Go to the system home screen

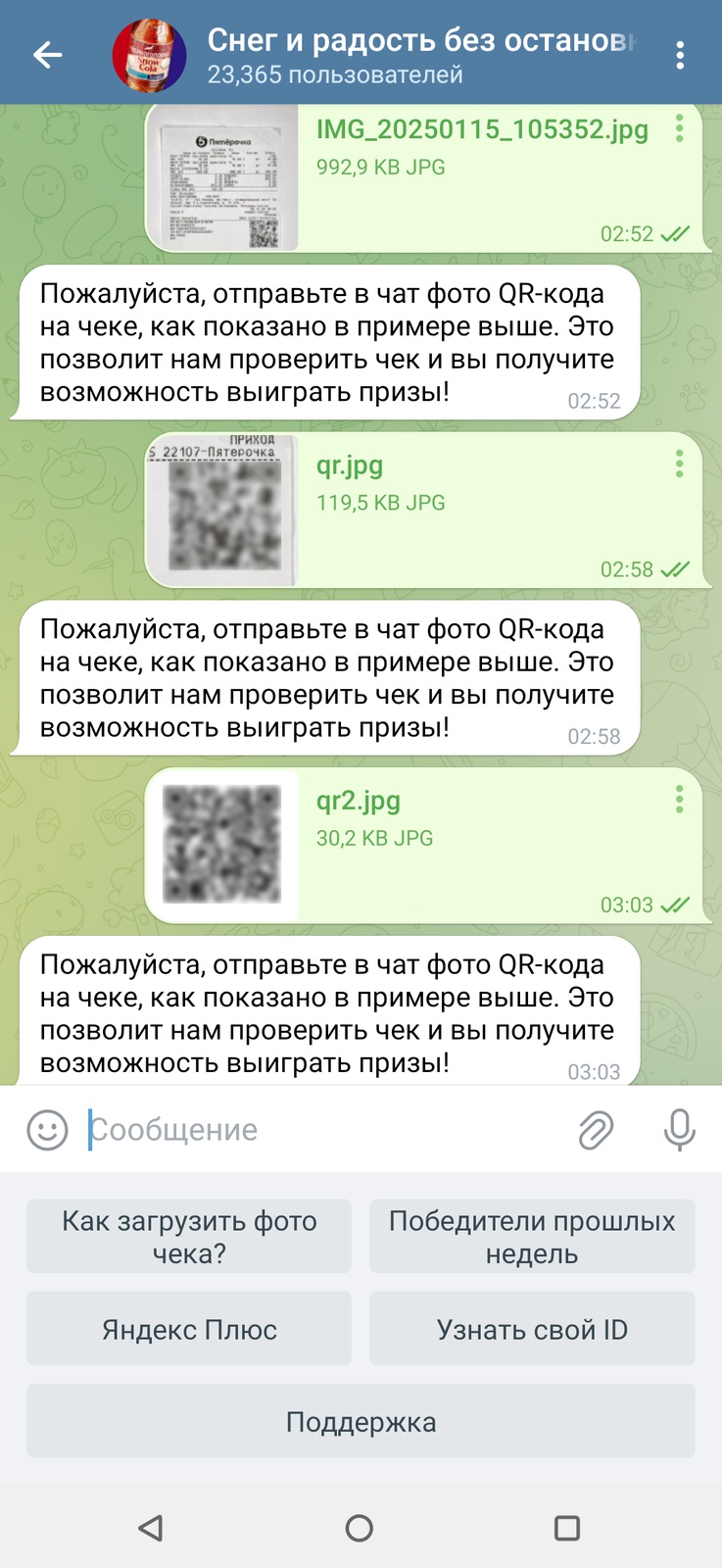[x=360, y=1528]
